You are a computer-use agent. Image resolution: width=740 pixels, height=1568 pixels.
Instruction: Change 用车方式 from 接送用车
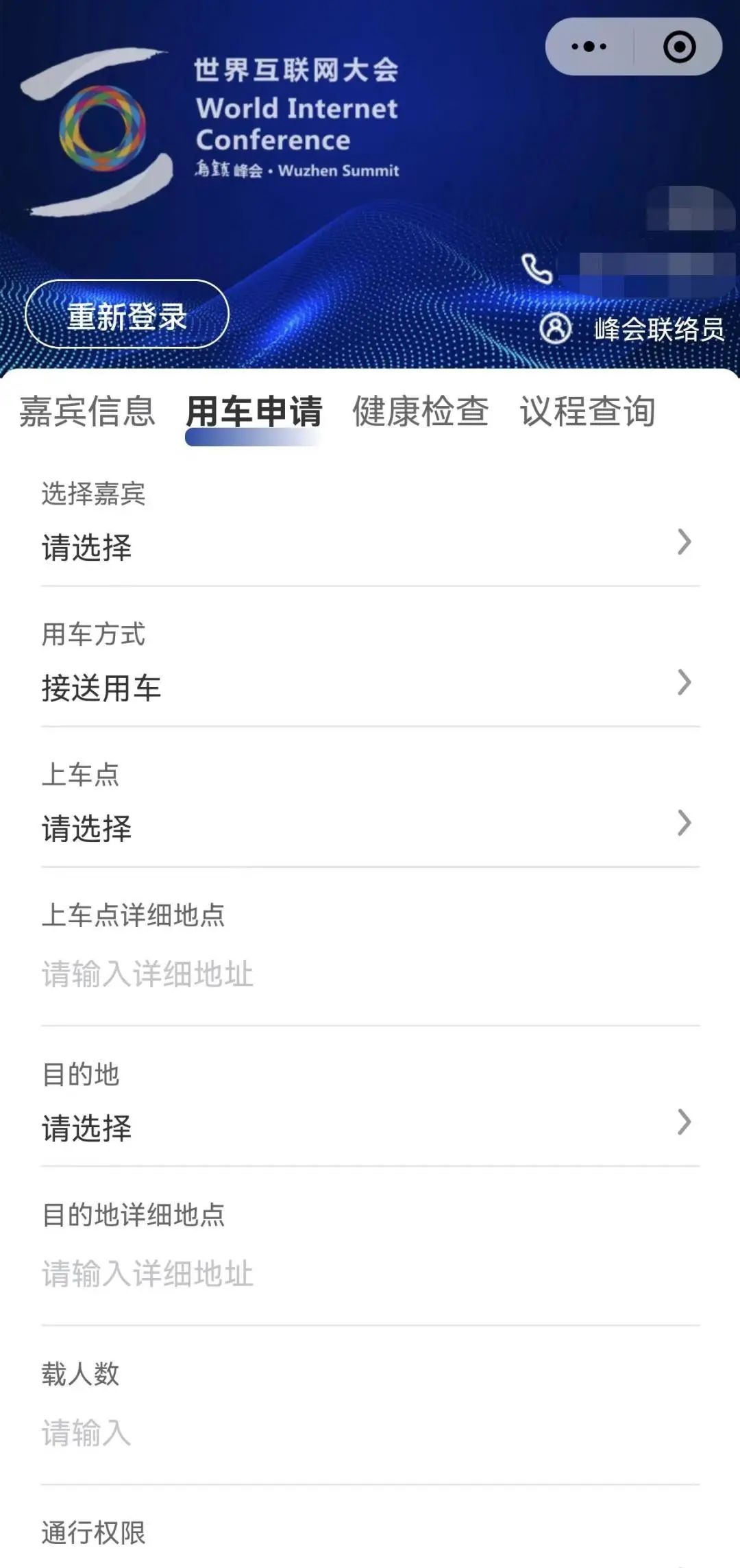(370, 687)
